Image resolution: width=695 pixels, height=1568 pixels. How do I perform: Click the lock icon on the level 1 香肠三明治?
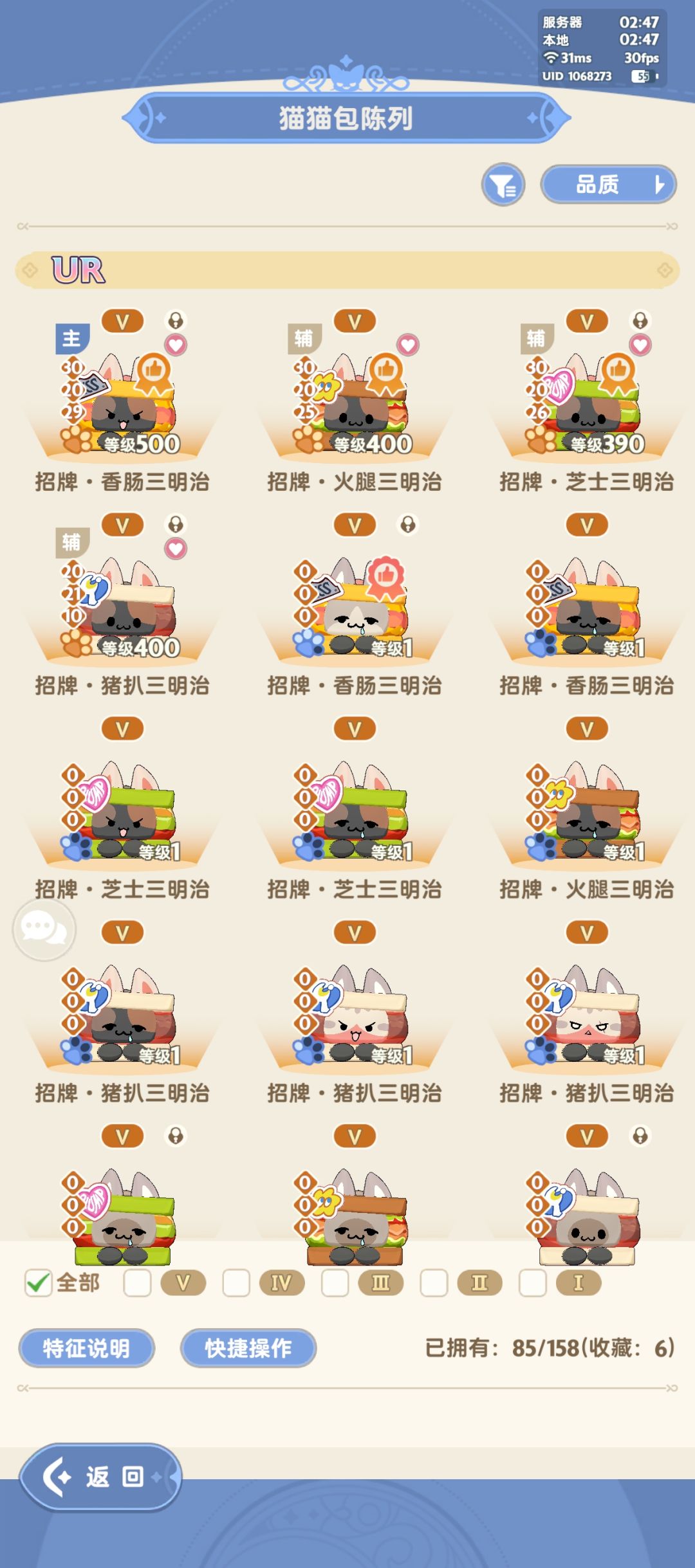pos(407,524)
